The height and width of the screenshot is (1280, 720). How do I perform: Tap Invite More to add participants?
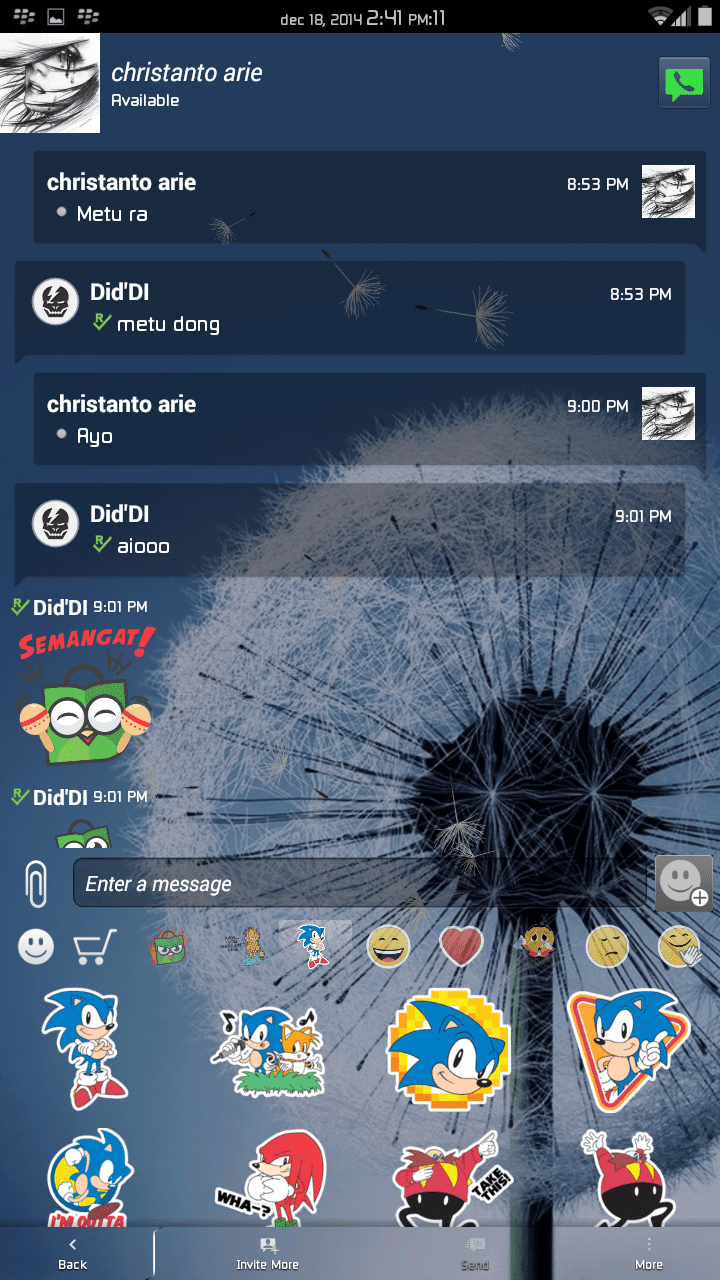pos(267,1253)
